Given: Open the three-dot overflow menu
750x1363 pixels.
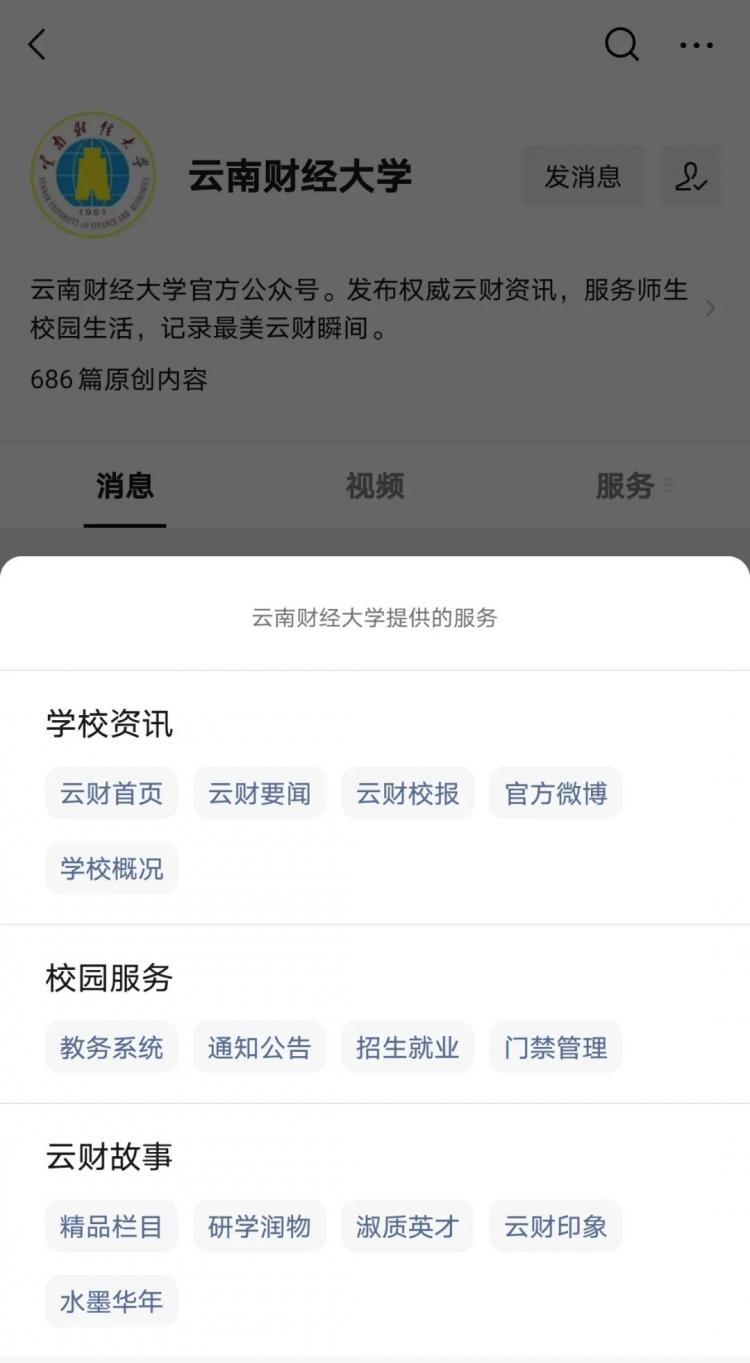Looking at the screenshot, I should tap(697, 45).
